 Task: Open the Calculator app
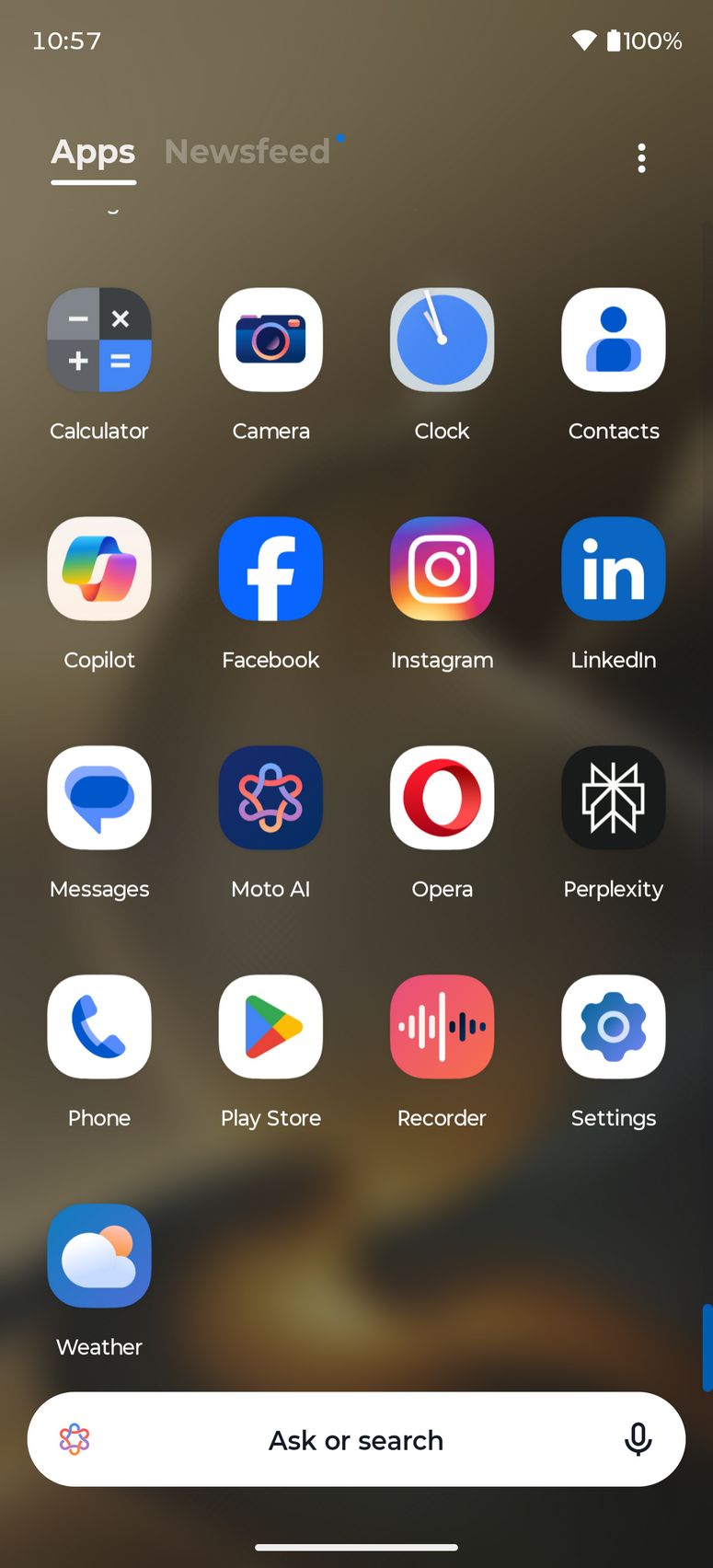coord(99,340)
